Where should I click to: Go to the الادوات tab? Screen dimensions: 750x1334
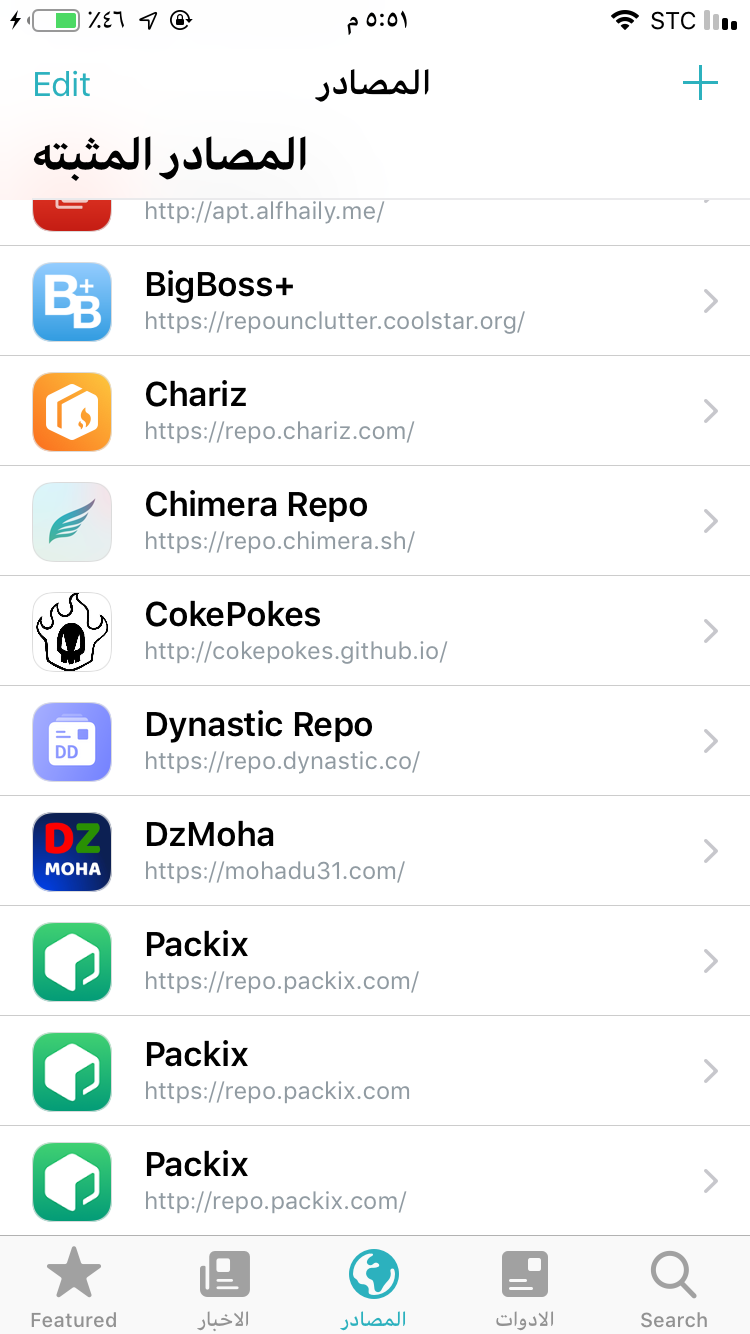tap(525, 1288)
